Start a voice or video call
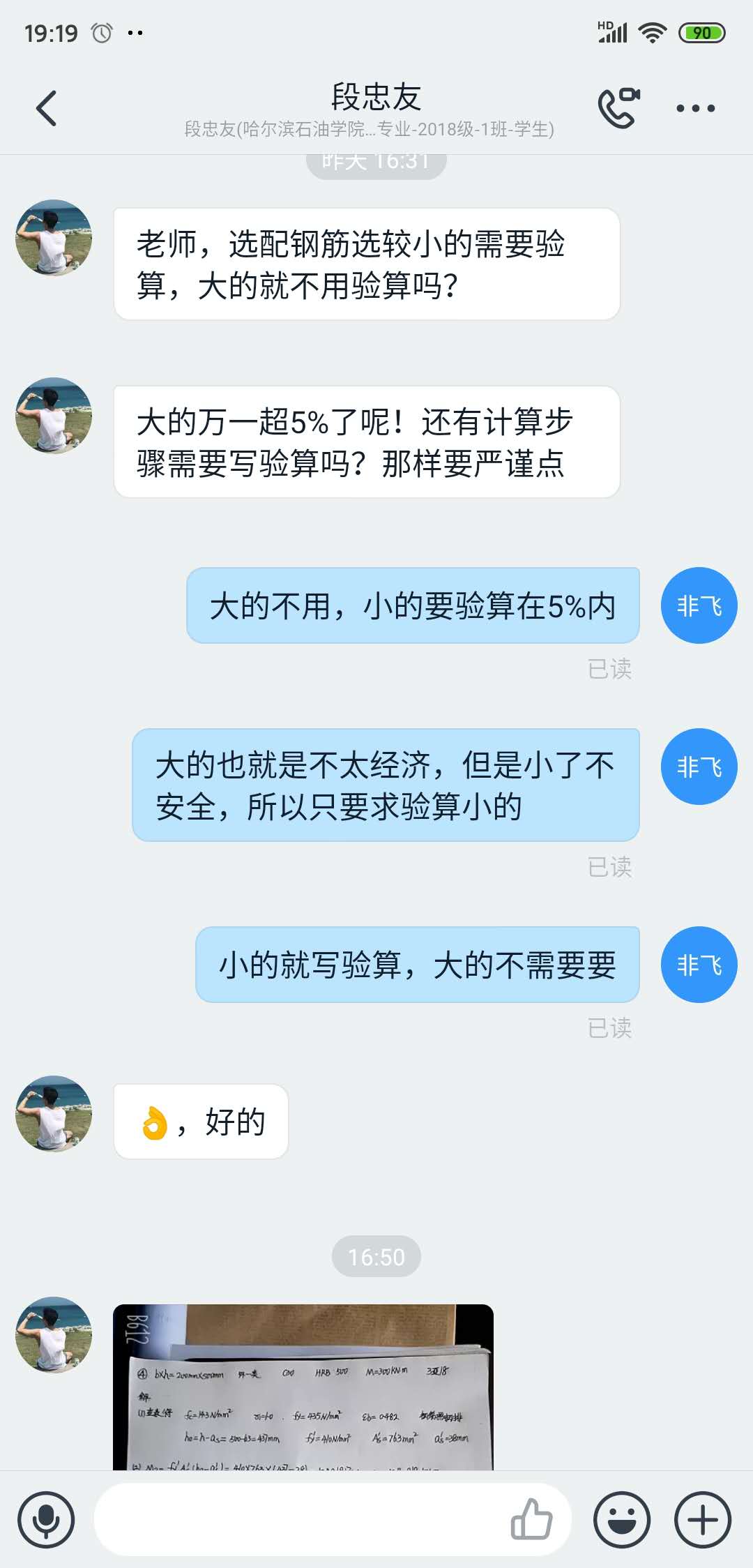 click(x=618, y=108)
